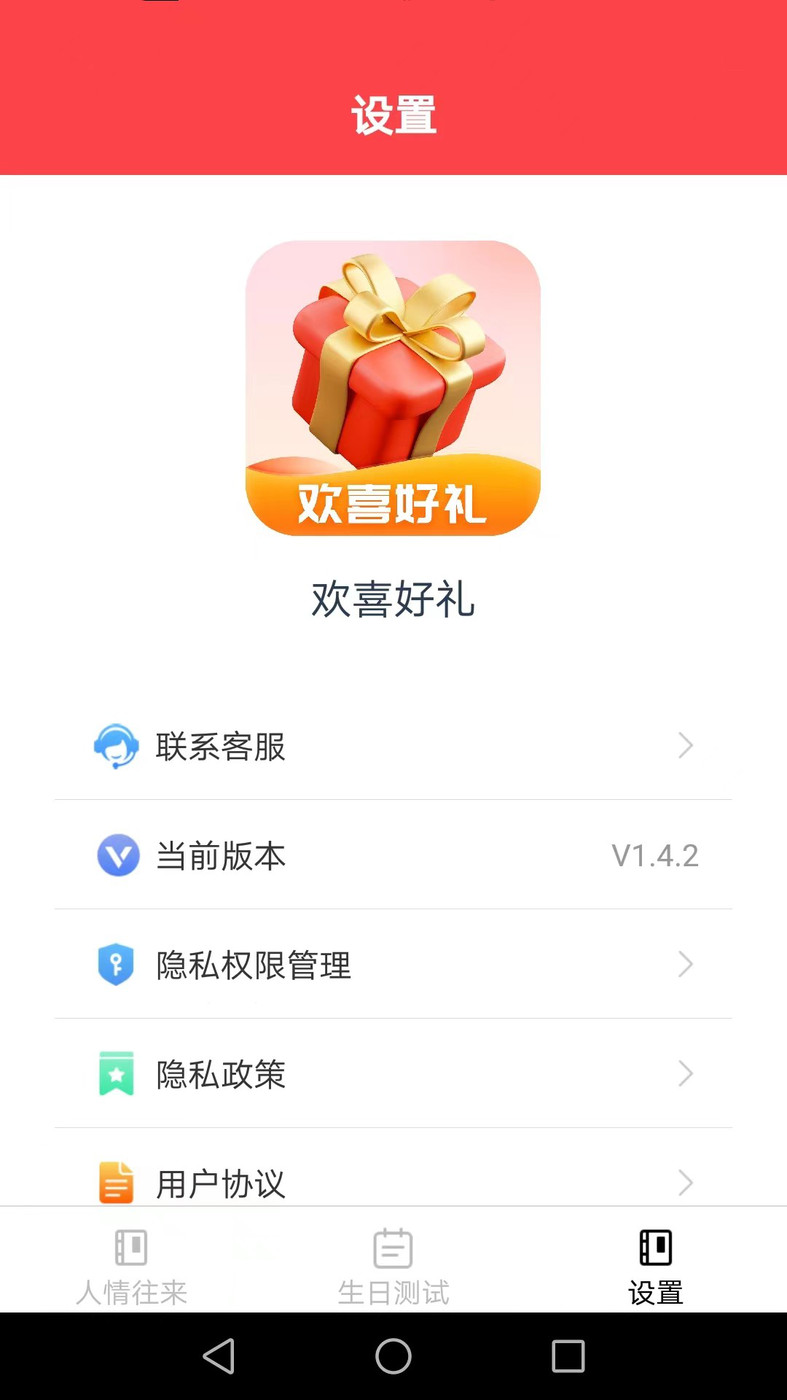Click the privacy permissions shield icon

[117, 965]
